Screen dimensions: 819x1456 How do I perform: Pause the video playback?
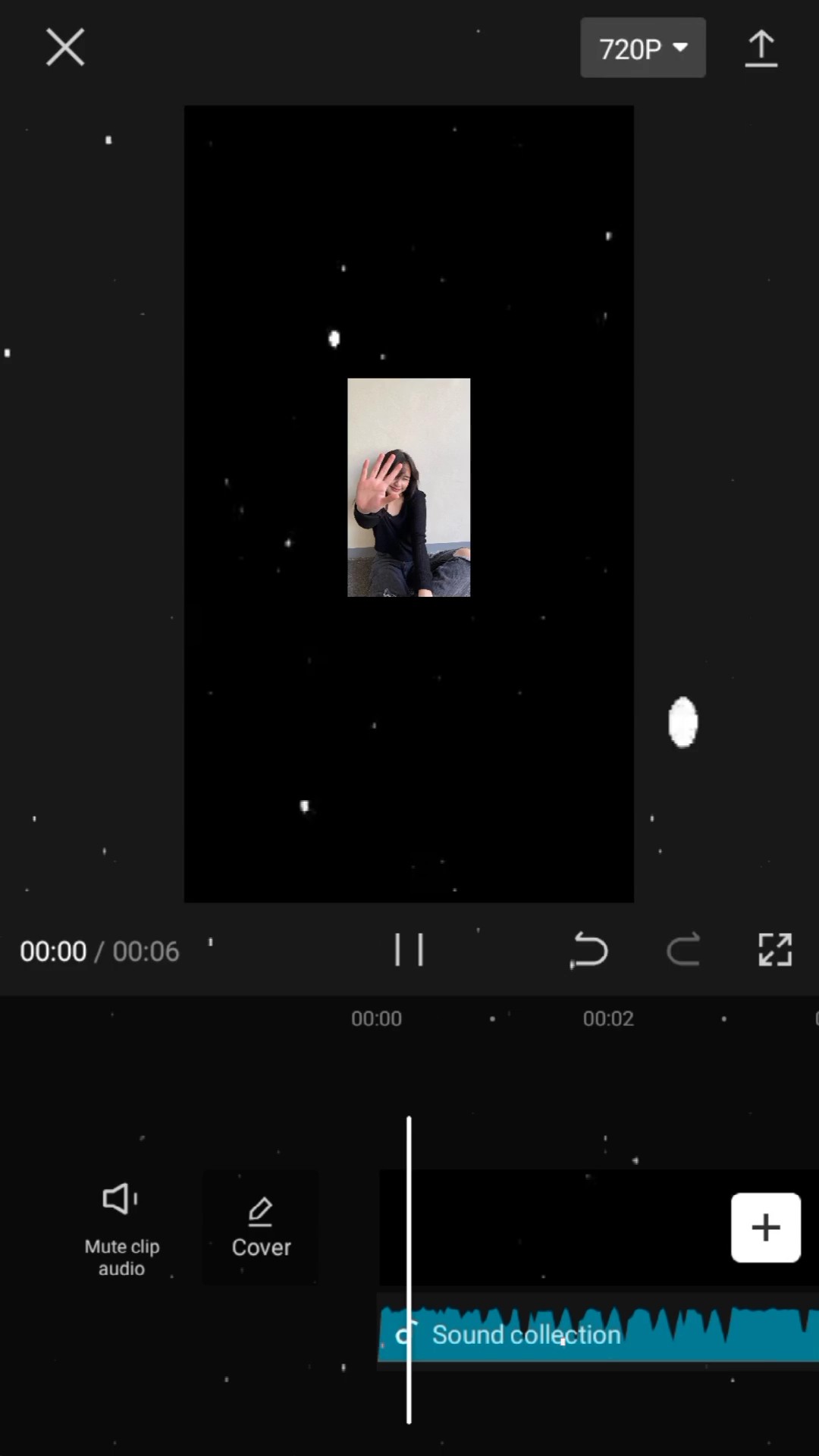pyautogui.click(x=409, y=949)
